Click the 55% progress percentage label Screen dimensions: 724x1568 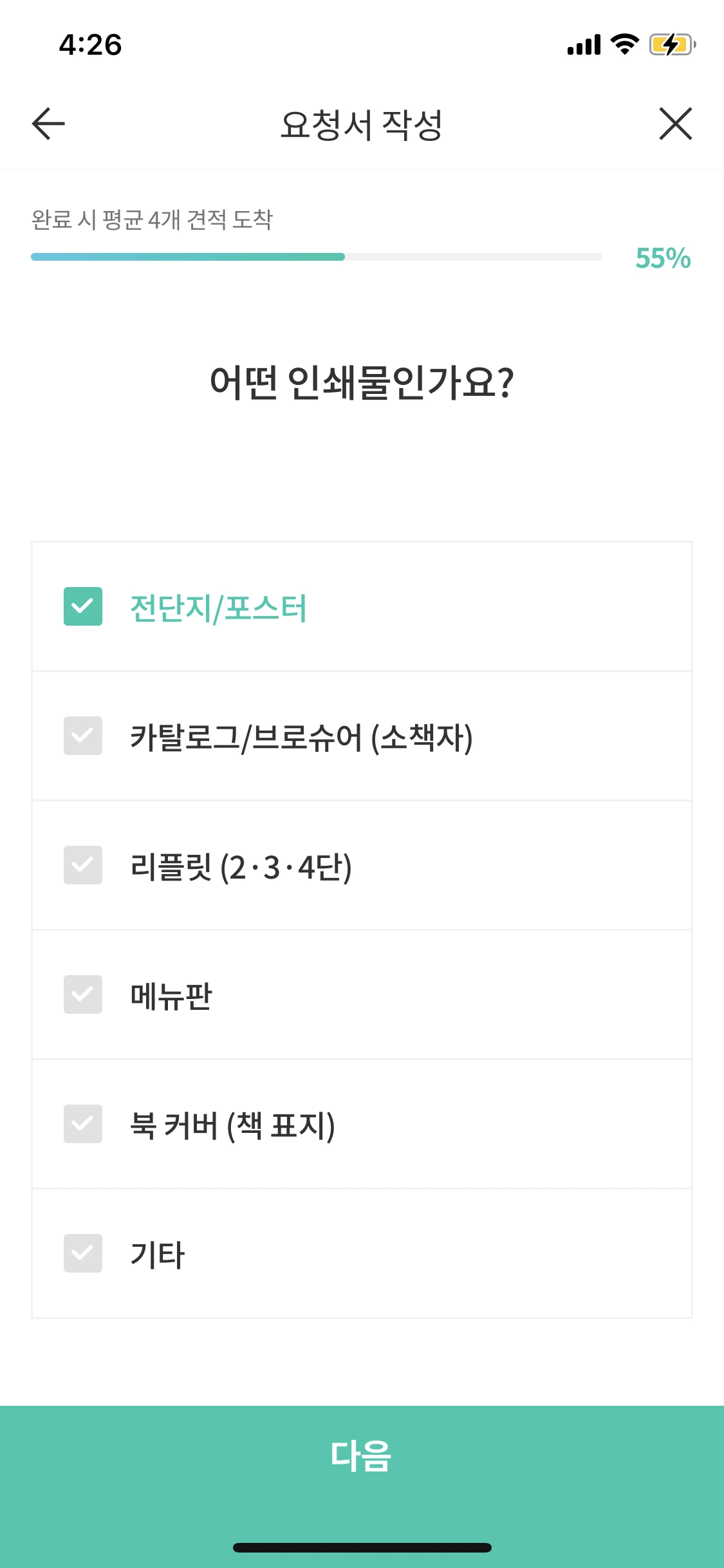coord(662,259)
